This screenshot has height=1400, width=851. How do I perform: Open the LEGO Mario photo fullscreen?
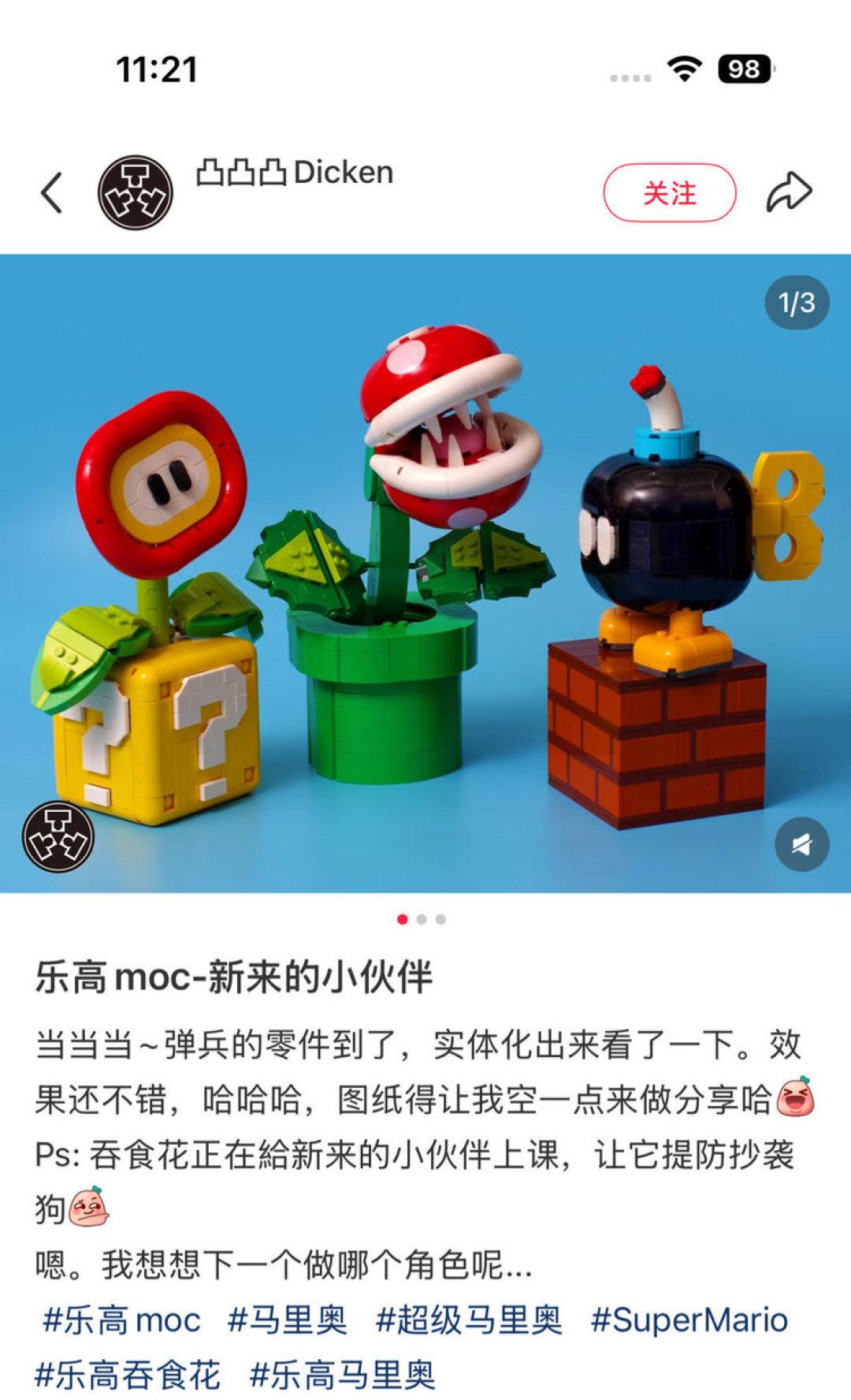(425, 573)
